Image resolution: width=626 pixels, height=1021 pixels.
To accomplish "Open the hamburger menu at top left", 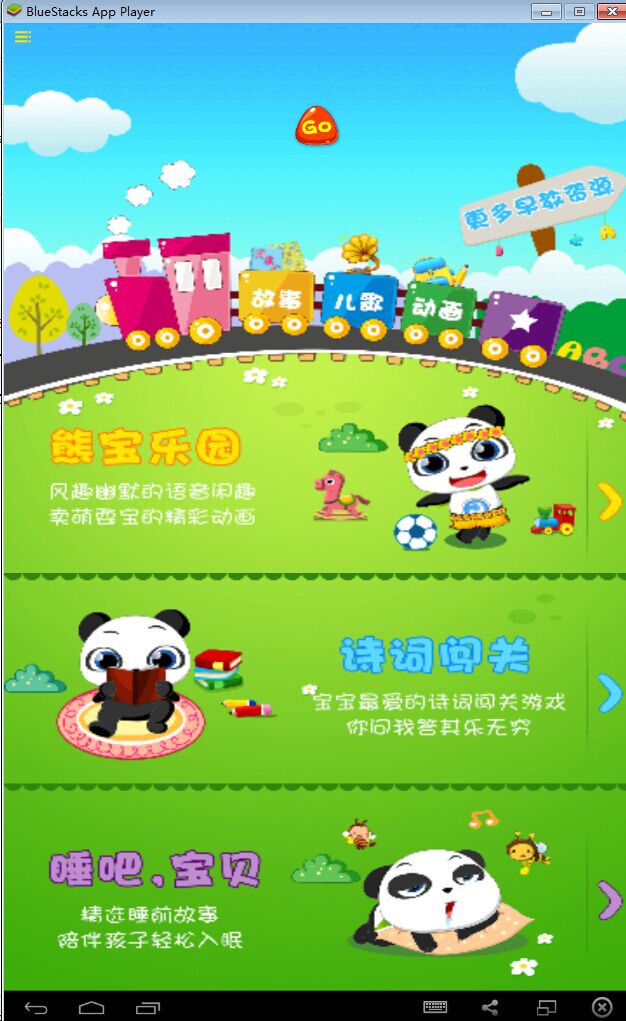I will 23,37.
